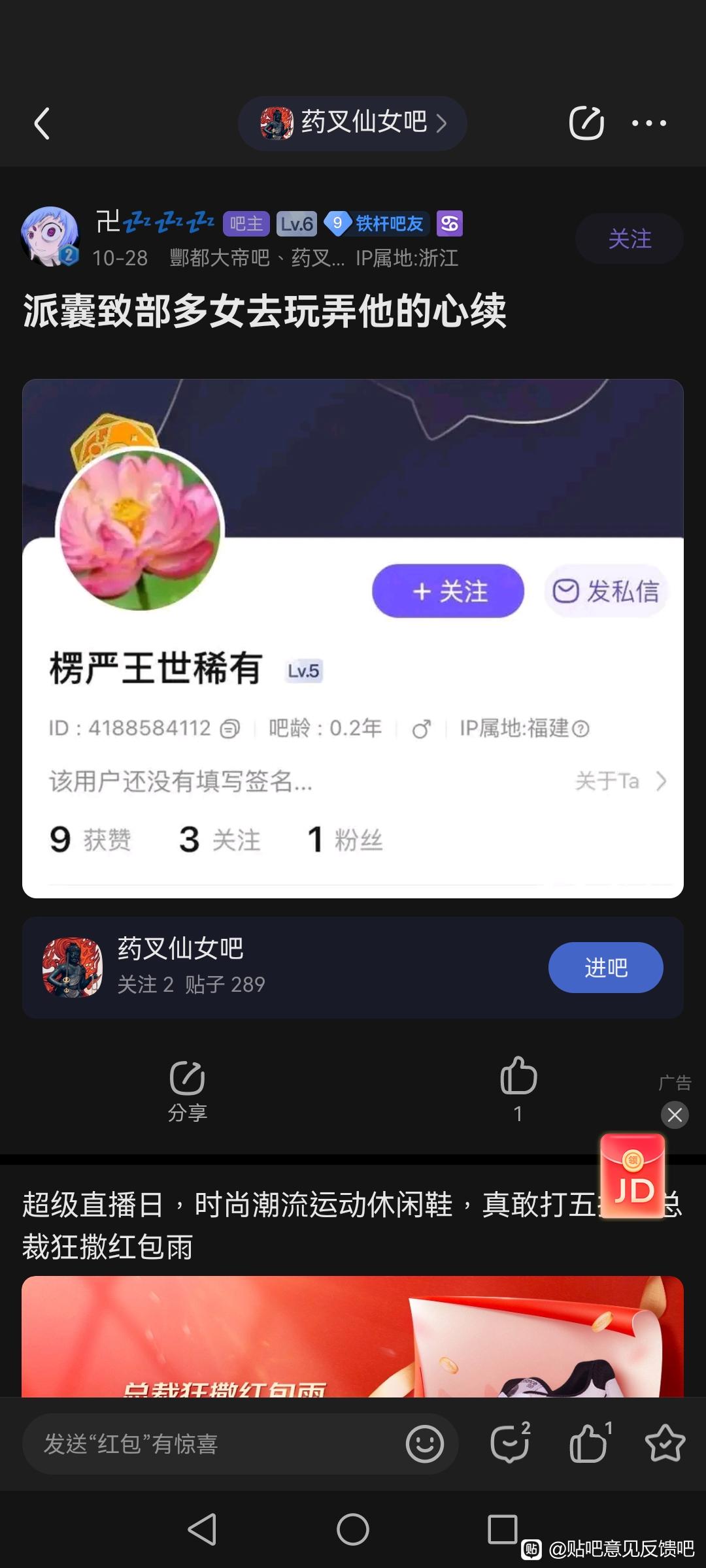This screenshot has height=1568, width=706.
Task: Add the post to favorites with the star
Action: click(665, 1443)
